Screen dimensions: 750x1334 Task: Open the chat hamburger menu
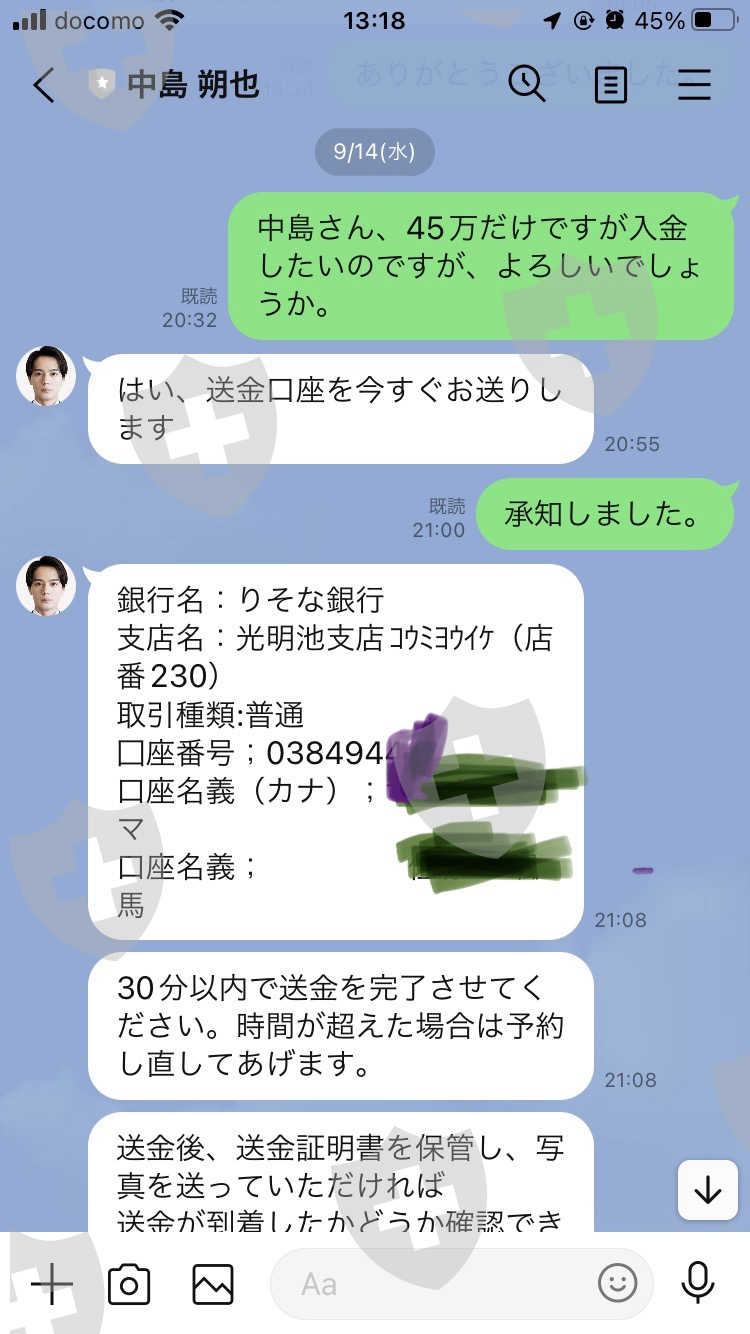(x=694, y=85)
